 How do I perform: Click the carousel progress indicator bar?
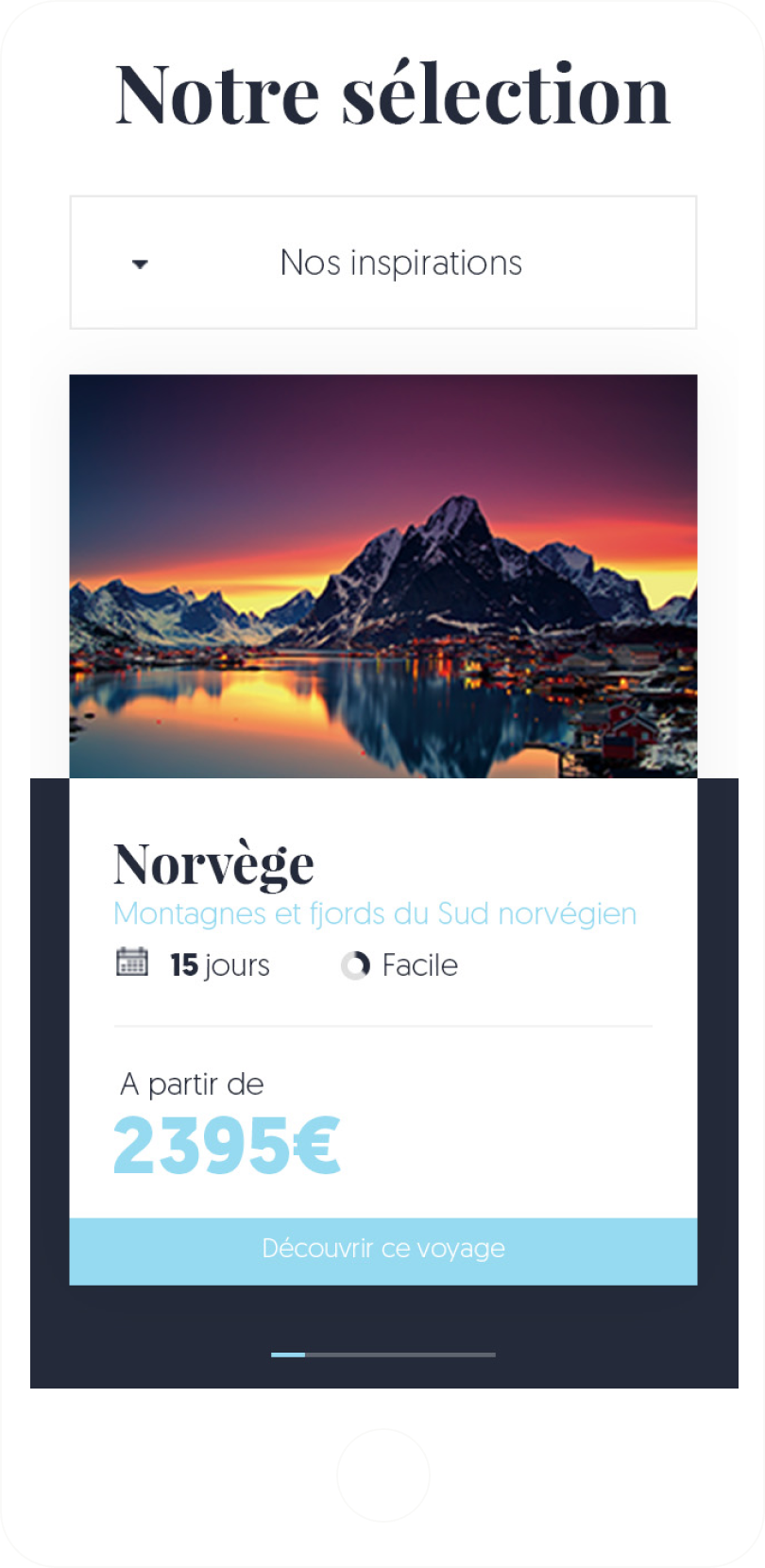(382, 1354)
